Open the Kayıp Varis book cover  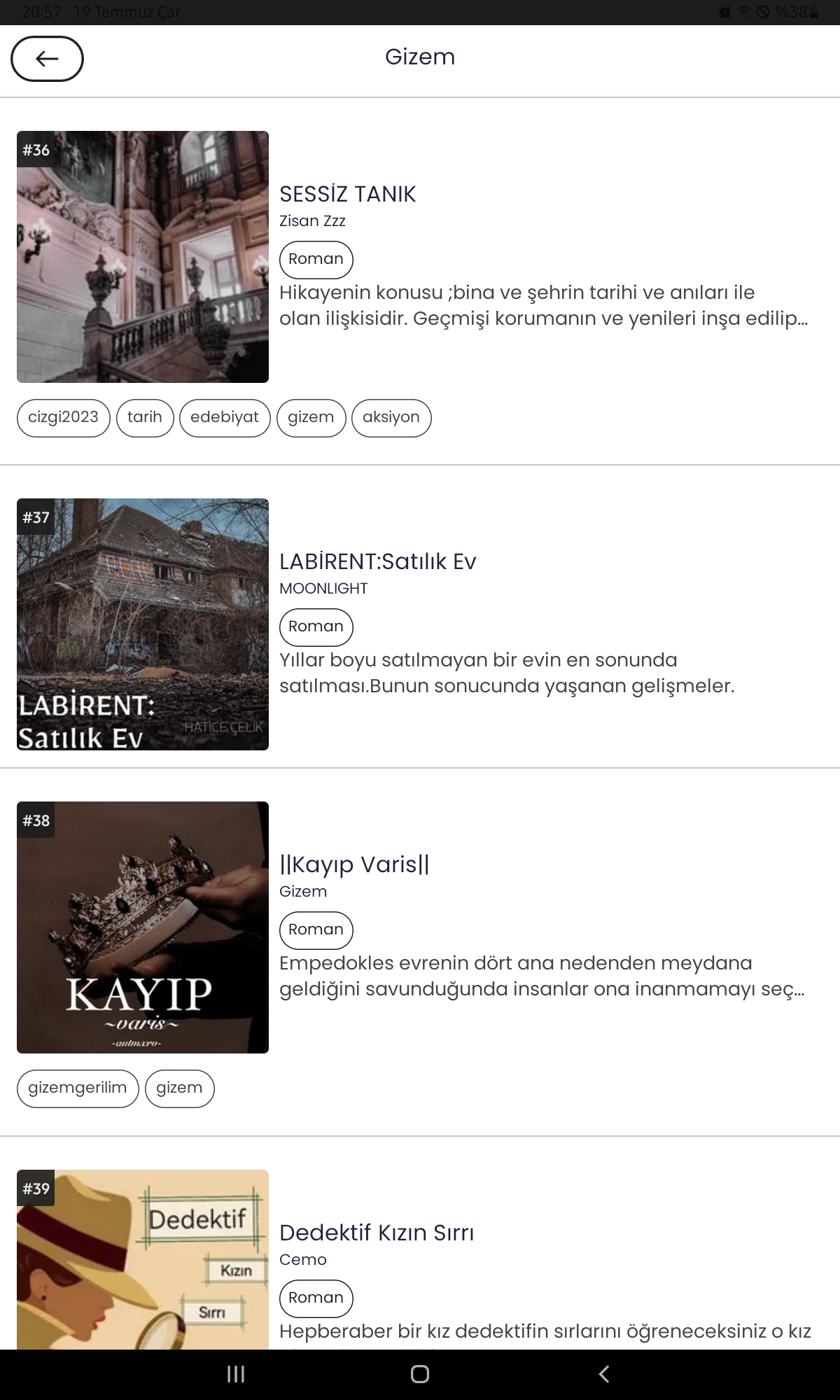[143, 927]
